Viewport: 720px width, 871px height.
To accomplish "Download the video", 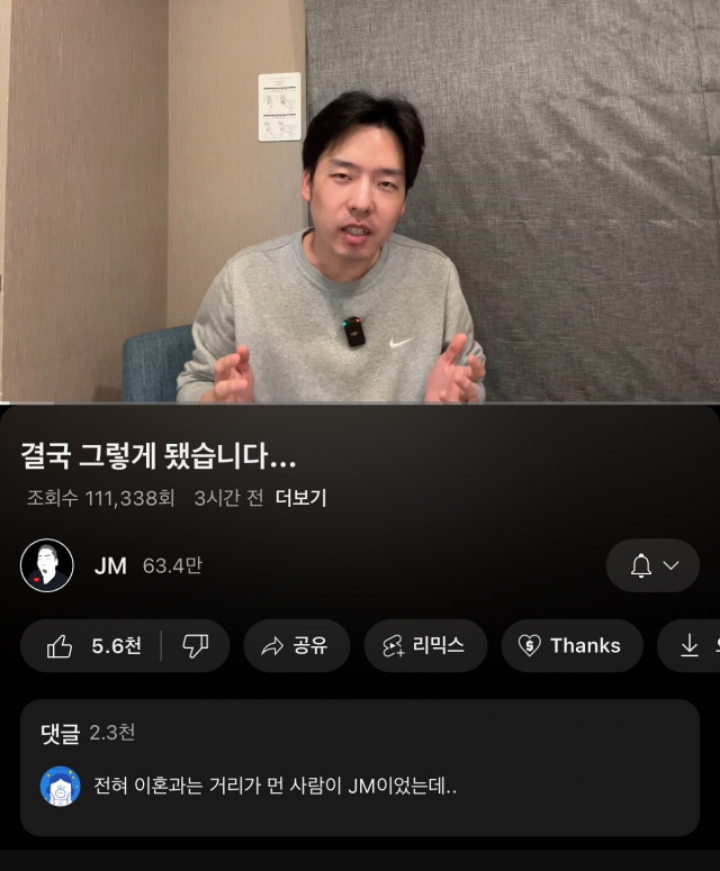I will (690, 646).
